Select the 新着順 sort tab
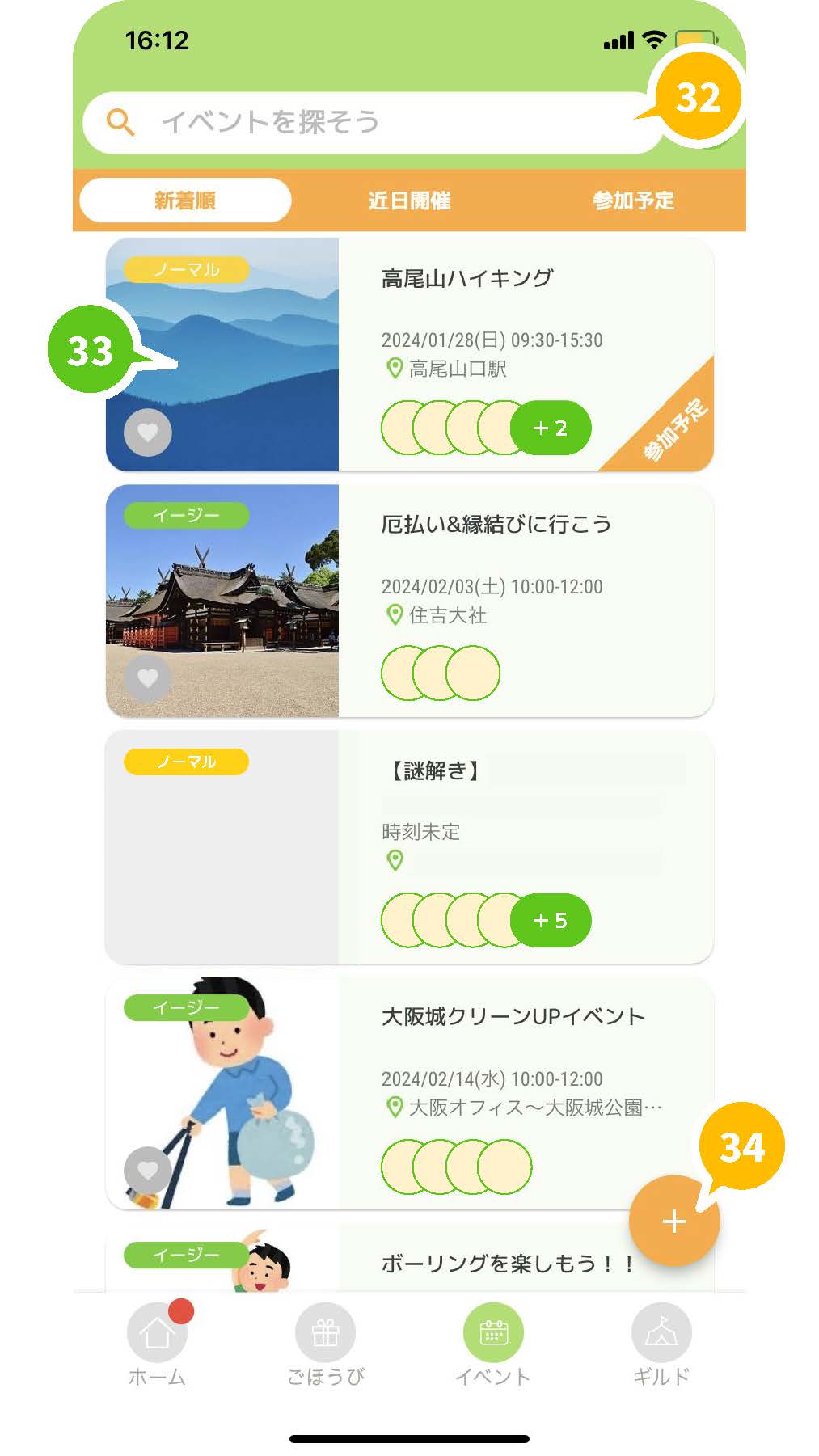Image resolution: width=819 pixels, height=1456 pixels. click(185, 200)
